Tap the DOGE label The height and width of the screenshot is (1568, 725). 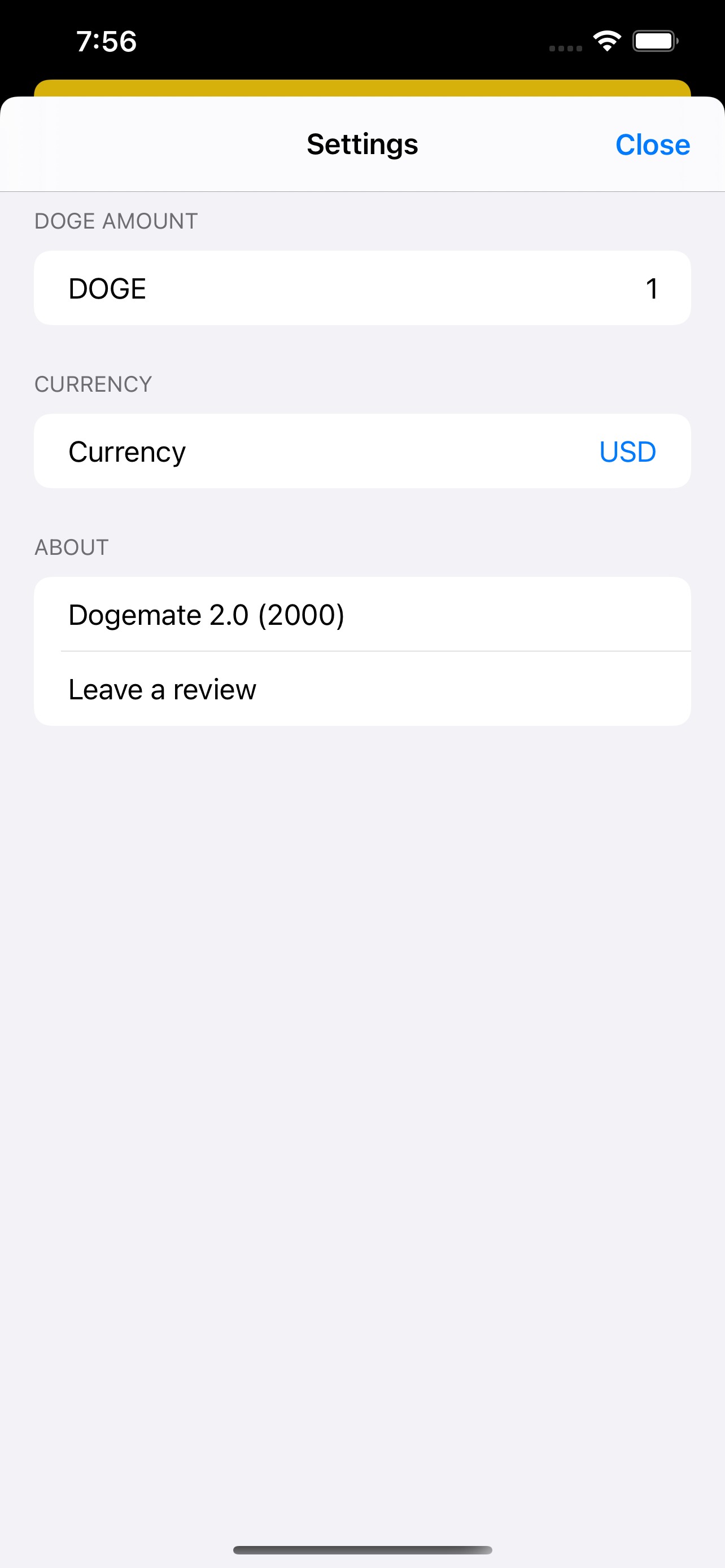point(107,287)
